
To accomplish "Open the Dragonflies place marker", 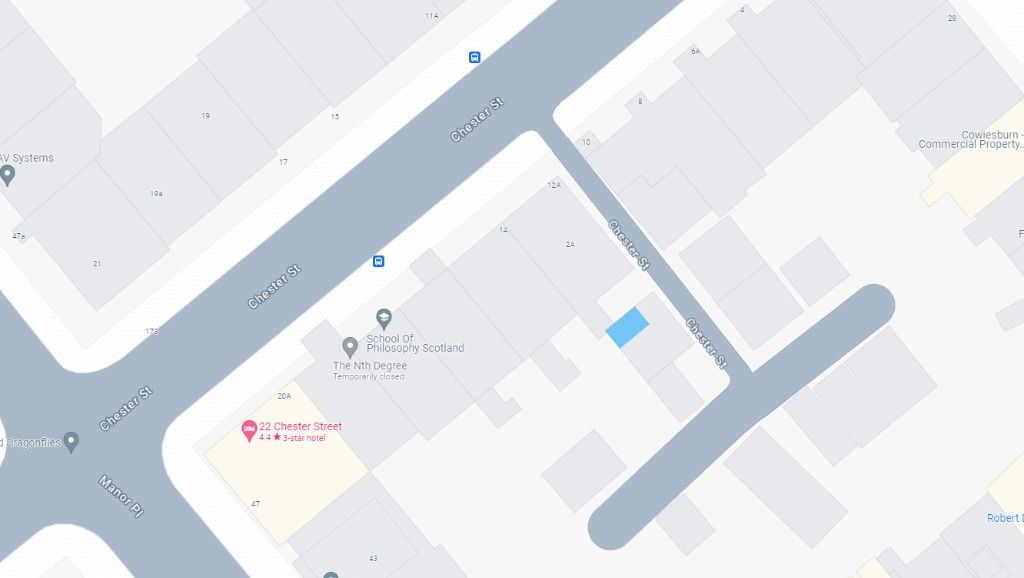I will 70,441.
